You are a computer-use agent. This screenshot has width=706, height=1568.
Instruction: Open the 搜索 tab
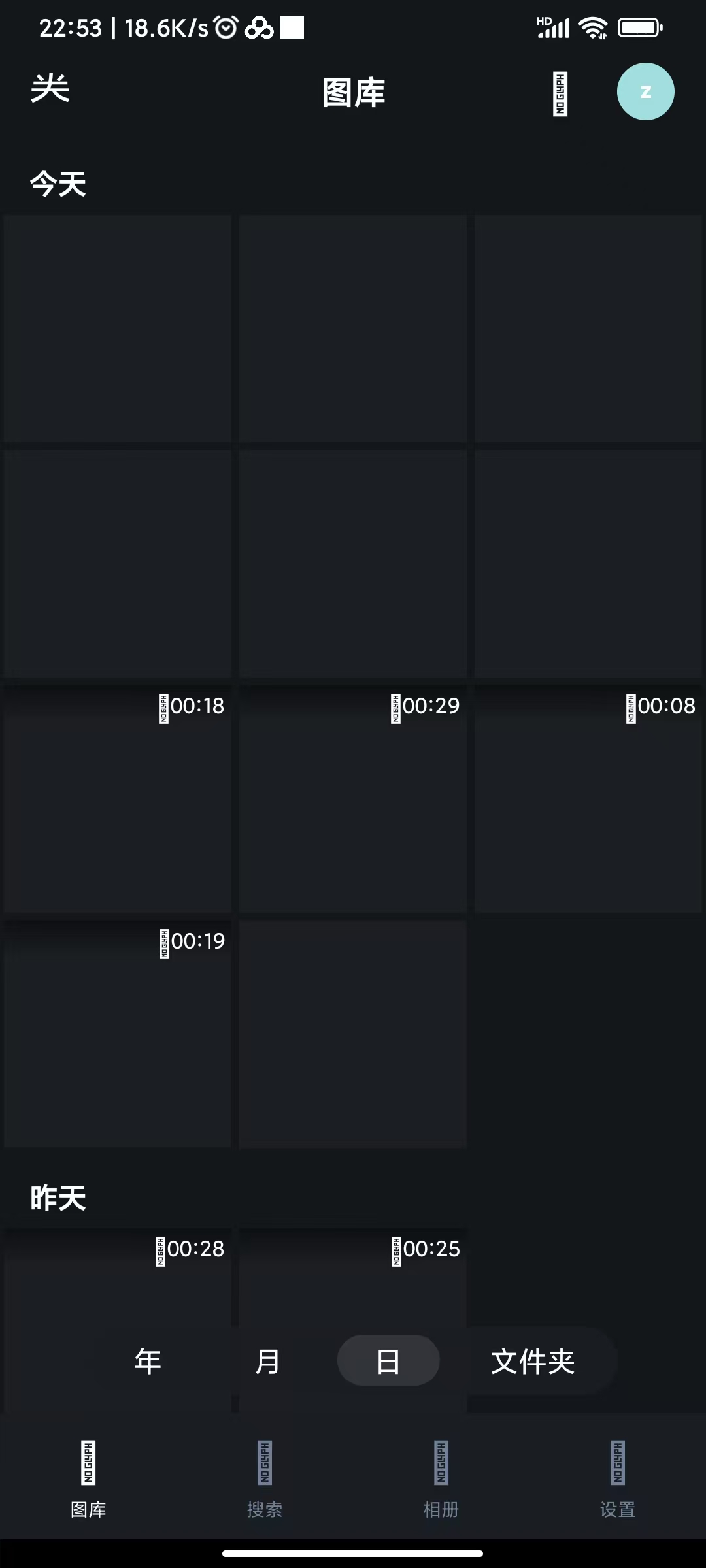(265, 1479)
